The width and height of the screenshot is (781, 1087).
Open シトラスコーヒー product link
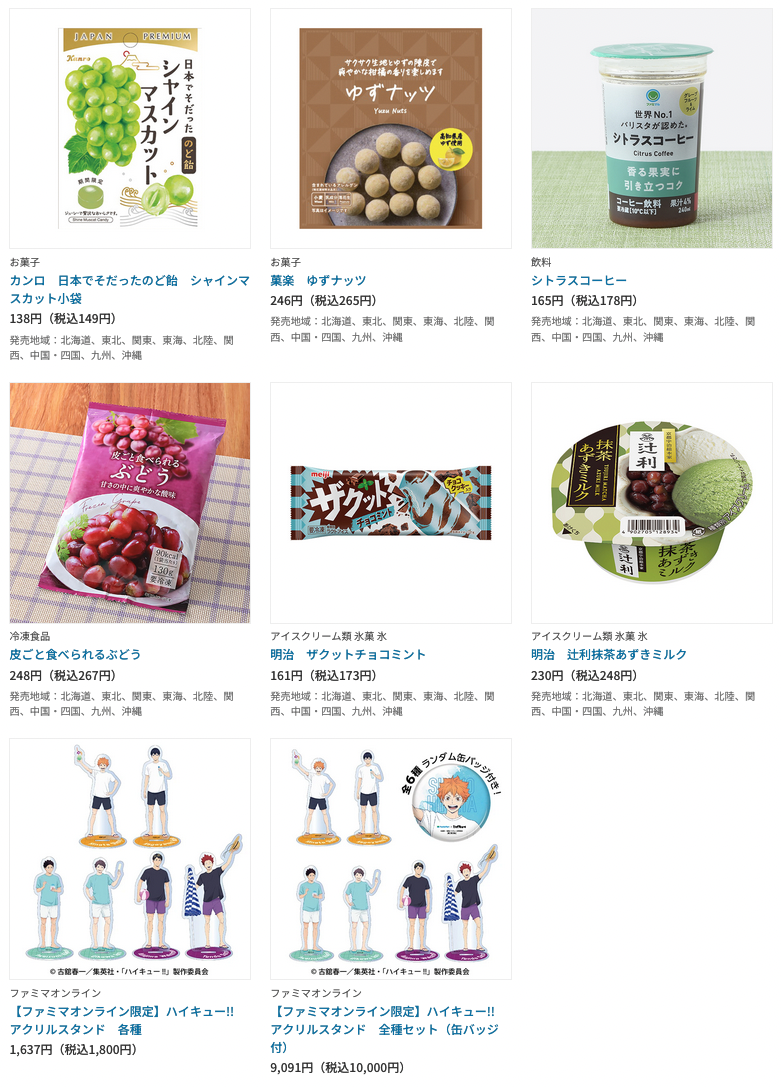pos(579,280)
